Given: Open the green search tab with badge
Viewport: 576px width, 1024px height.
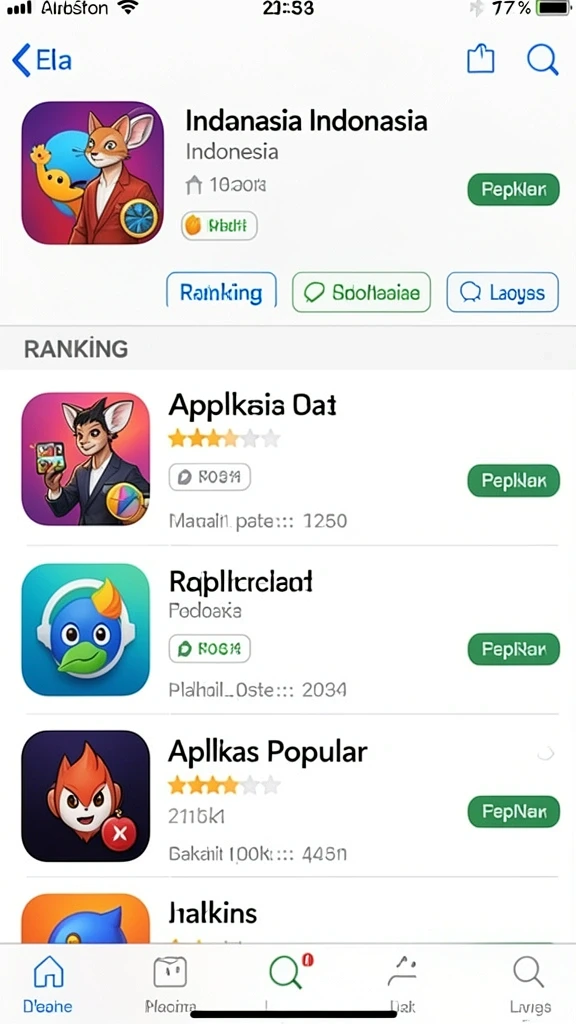Looking at the screenshot, I should pos(290,972).
